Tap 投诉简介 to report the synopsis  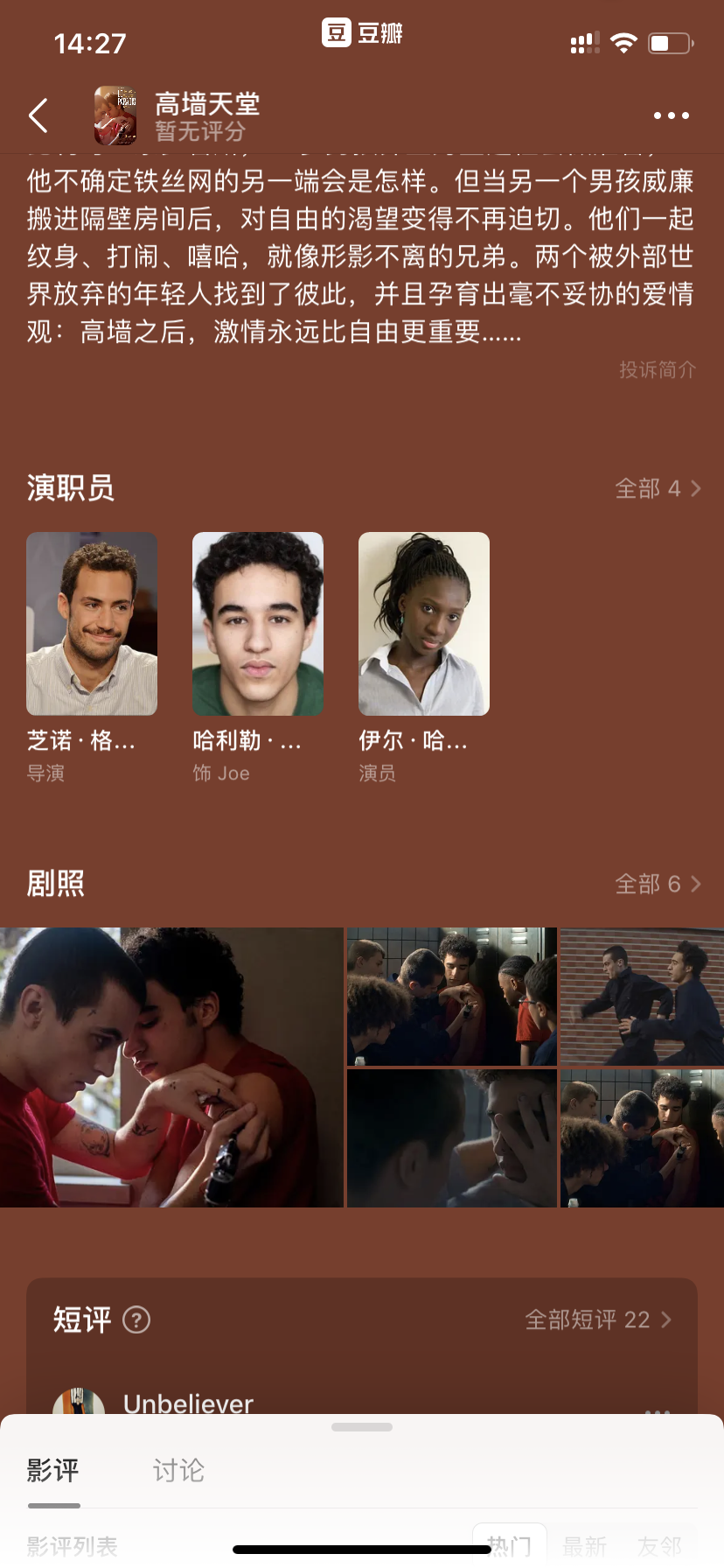[x=658, y=370]
